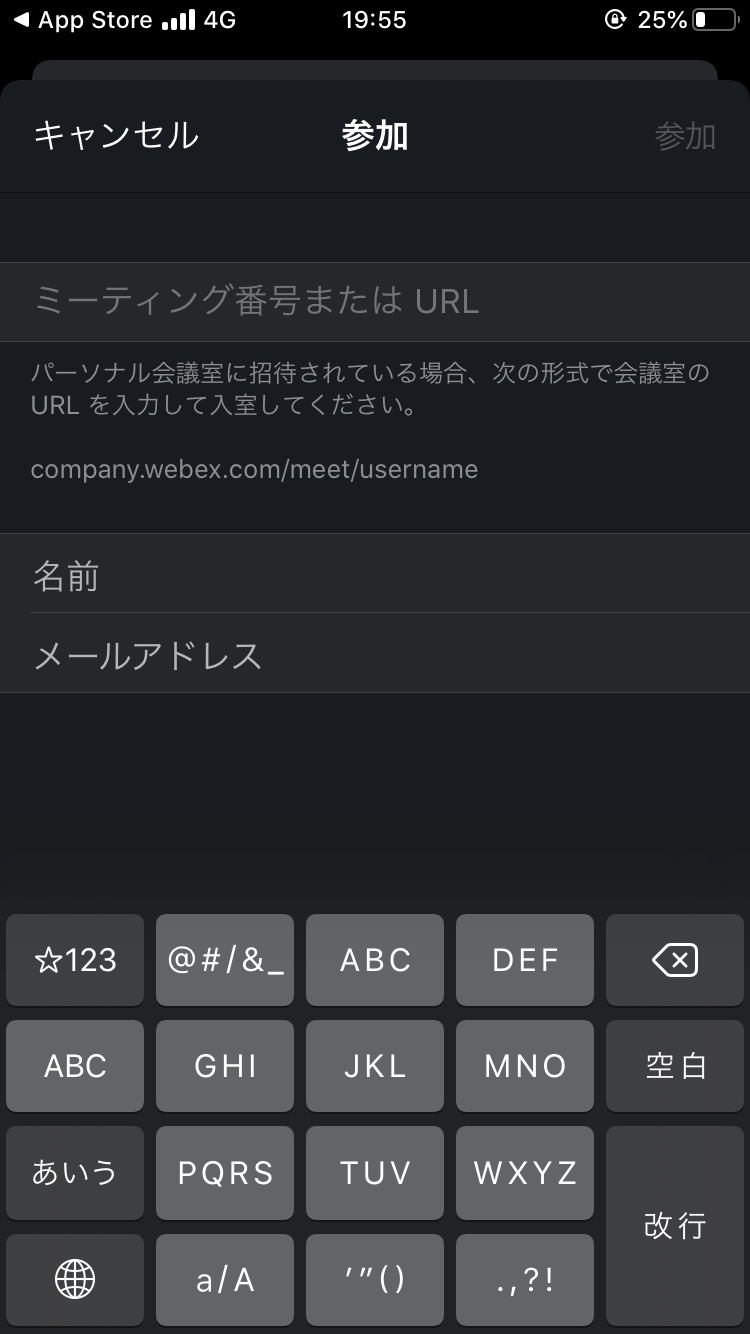Viewport: 750px width, 1334px height.
Task: Tap the @#/&_ symbols key
Action: point(225,960)
